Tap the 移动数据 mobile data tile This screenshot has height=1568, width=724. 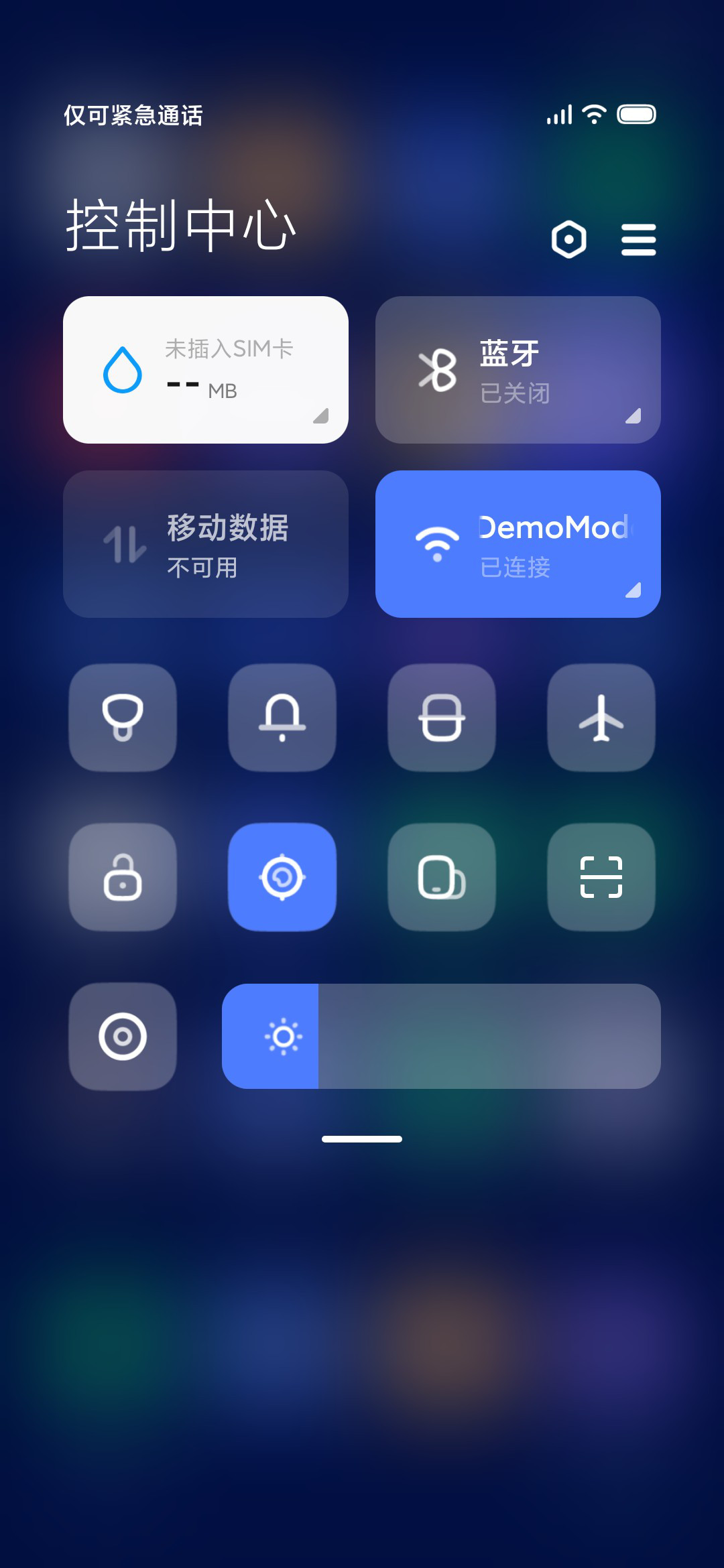tap(206, 544)
